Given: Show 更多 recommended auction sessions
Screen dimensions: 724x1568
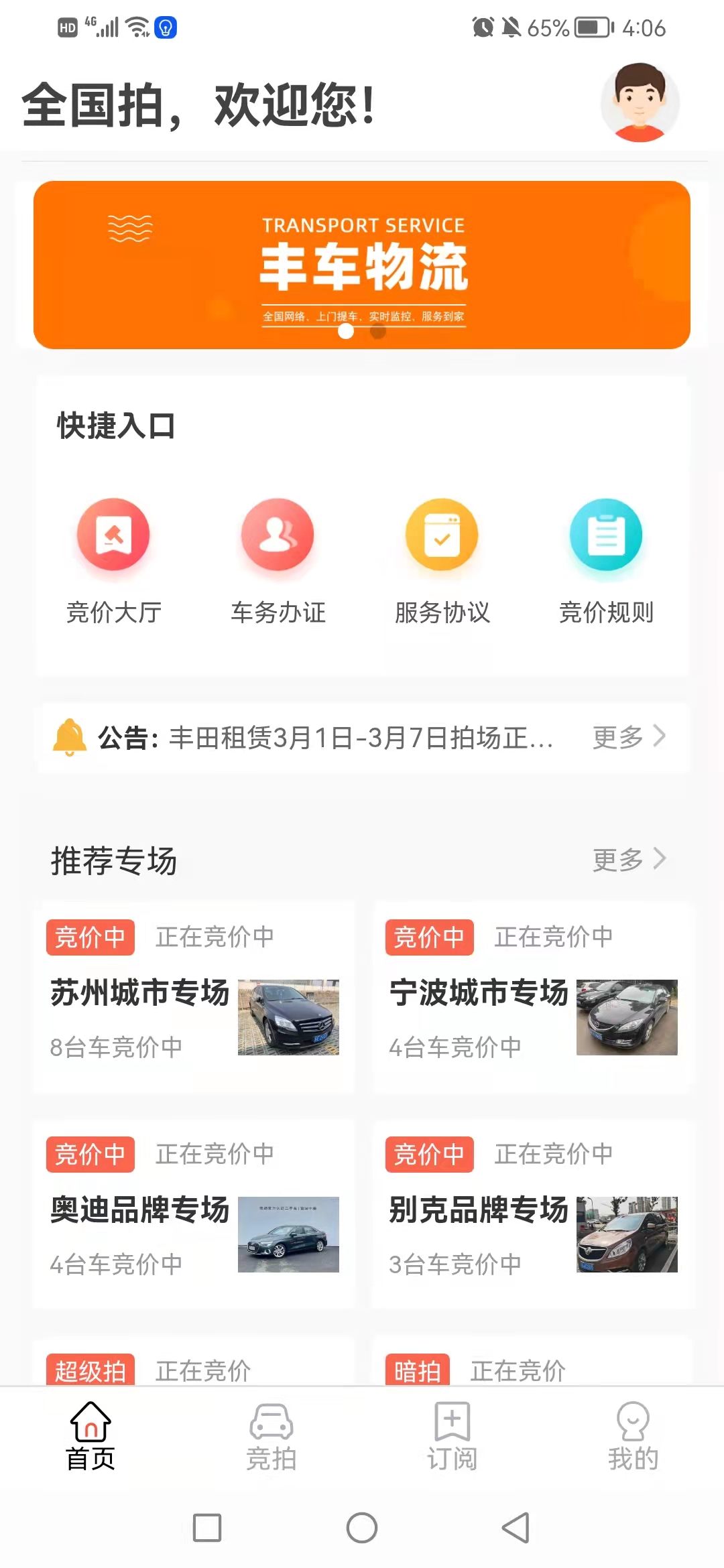Looking at the screenshot, I should tap(629, 859).
